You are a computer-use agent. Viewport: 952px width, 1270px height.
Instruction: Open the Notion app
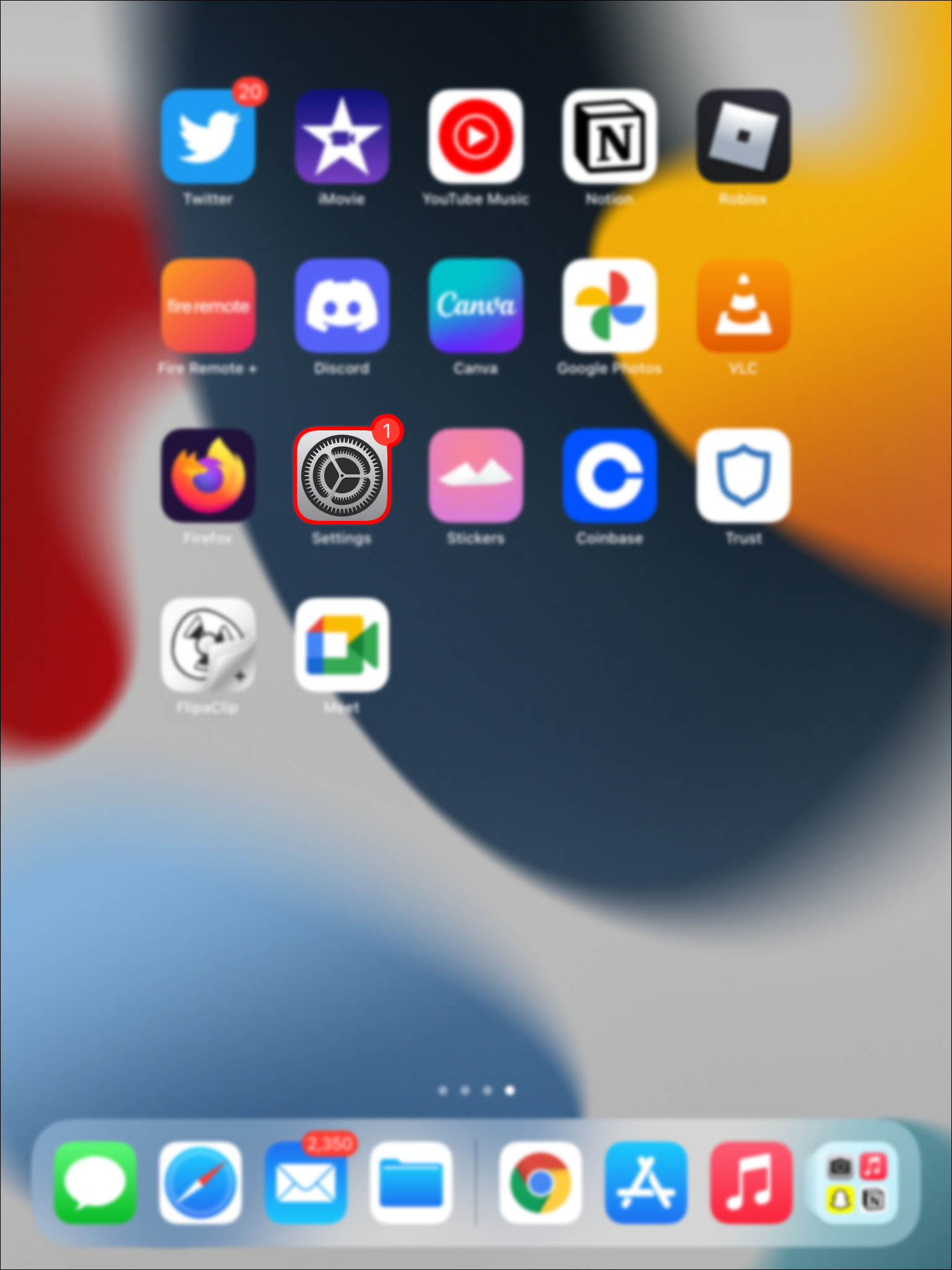coord(609,136)
